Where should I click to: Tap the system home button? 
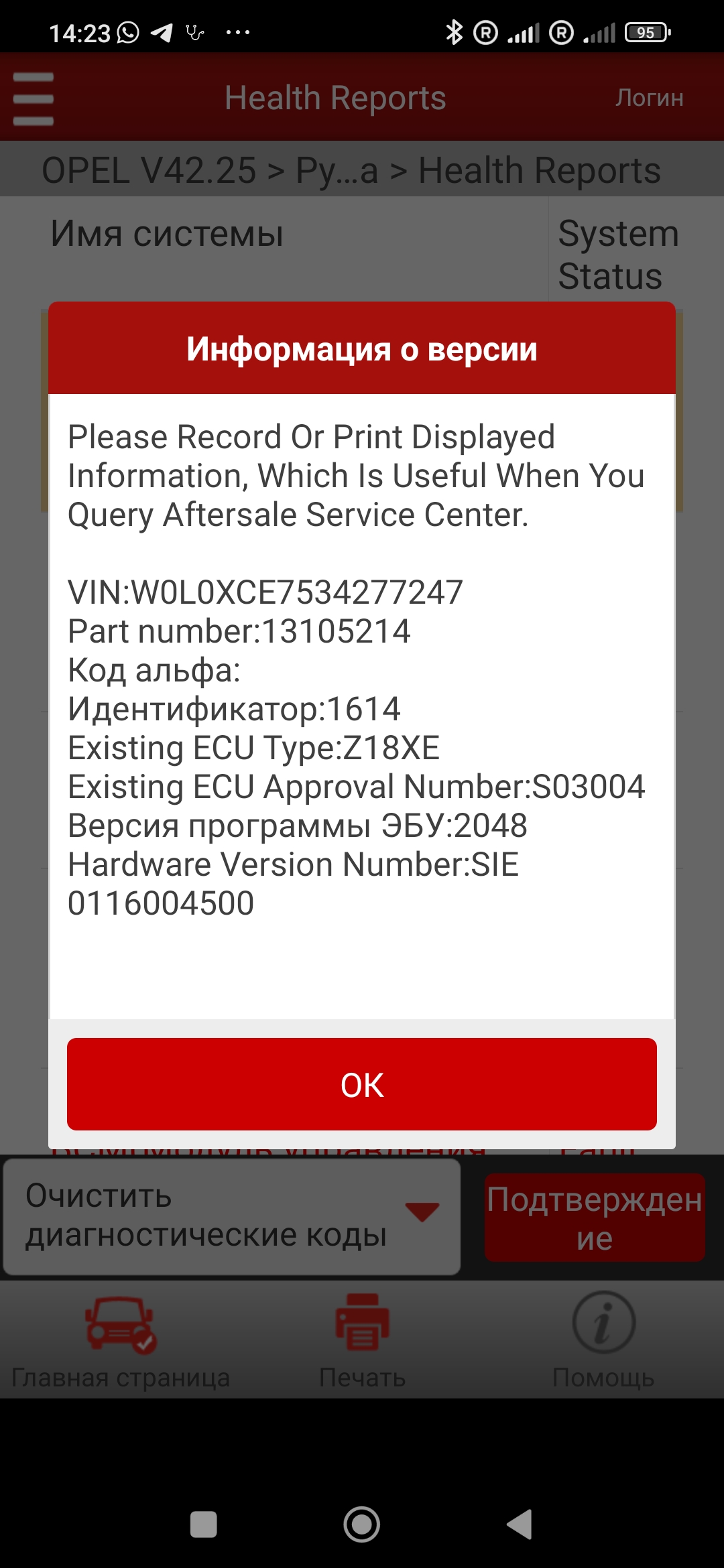pyautogui.click(x=362, y=1524)
